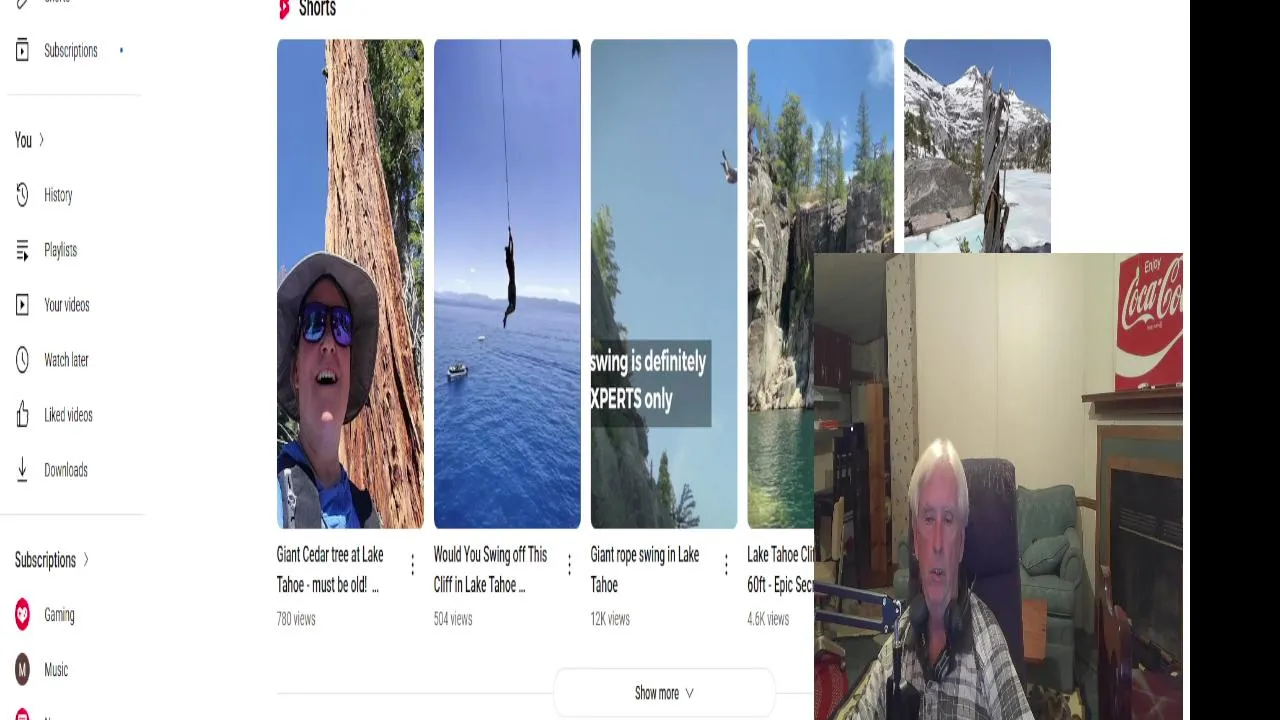Open the You section

tap(29, 140)
